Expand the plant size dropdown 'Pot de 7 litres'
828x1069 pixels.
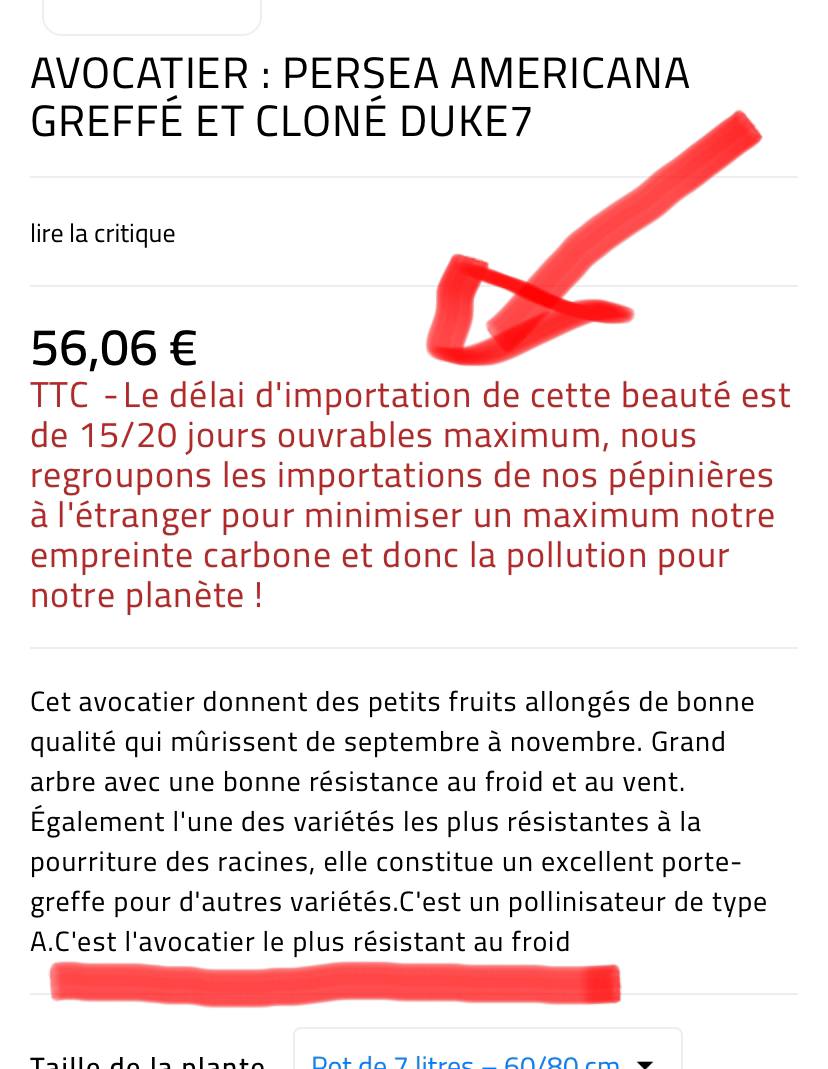tap(487, 1058)
